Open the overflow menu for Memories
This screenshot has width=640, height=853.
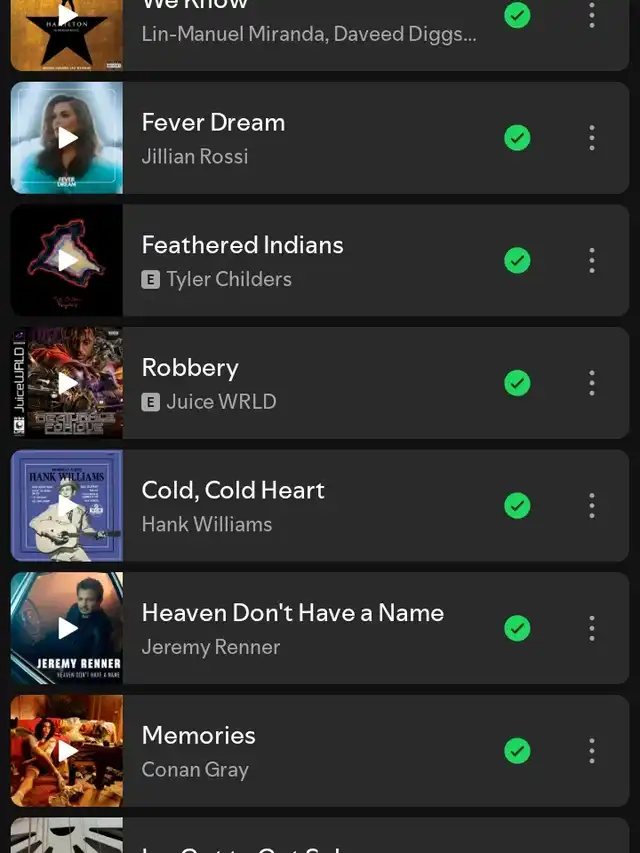[592, 751]
